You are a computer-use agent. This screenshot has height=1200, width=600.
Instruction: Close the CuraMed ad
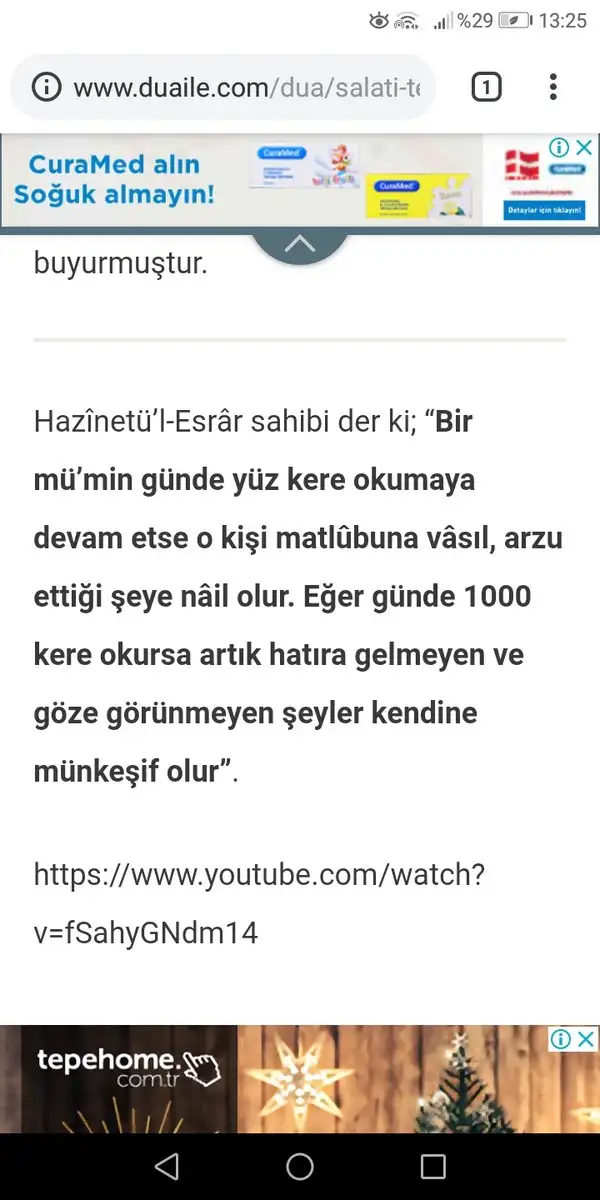(x=587, y=148)
